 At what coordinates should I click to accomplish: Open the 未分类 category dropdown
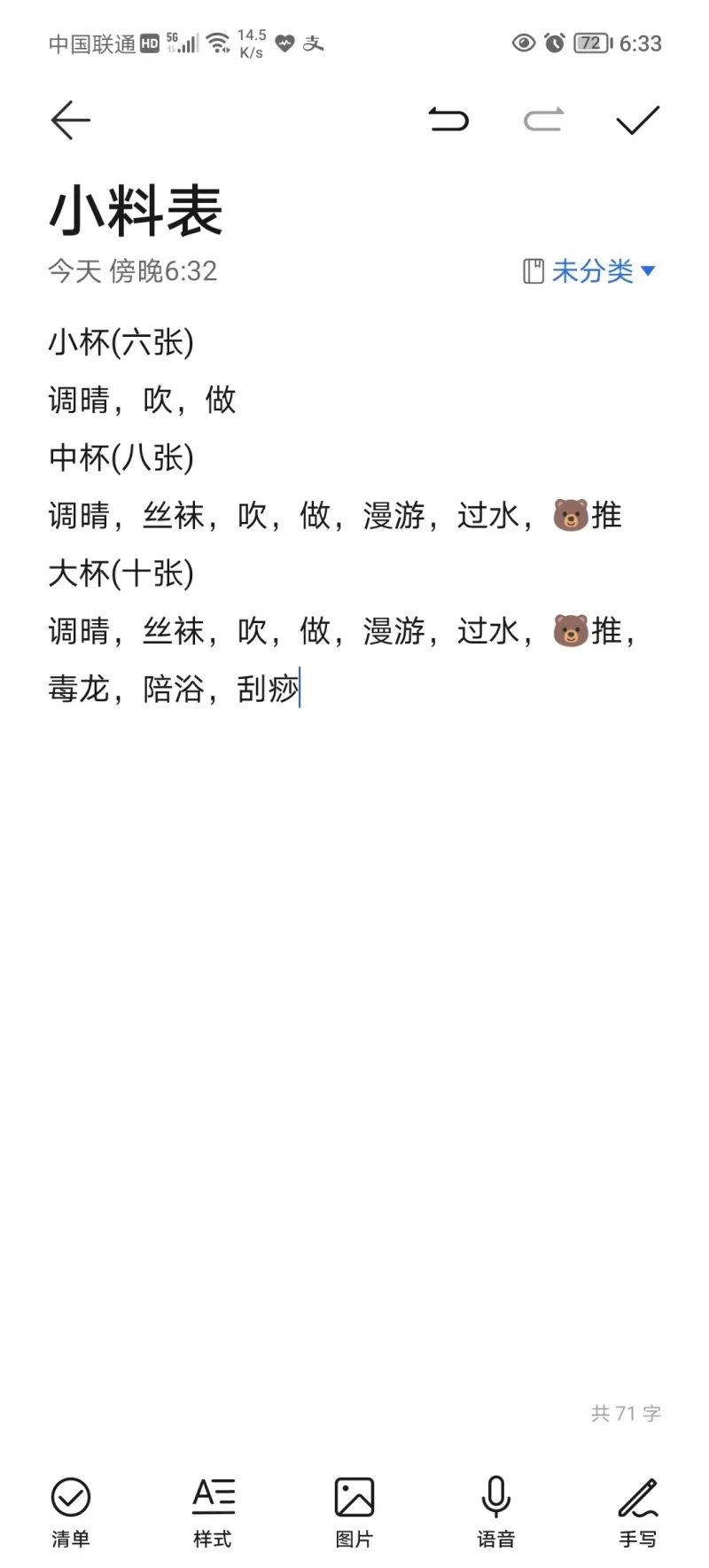coord(592,271)
